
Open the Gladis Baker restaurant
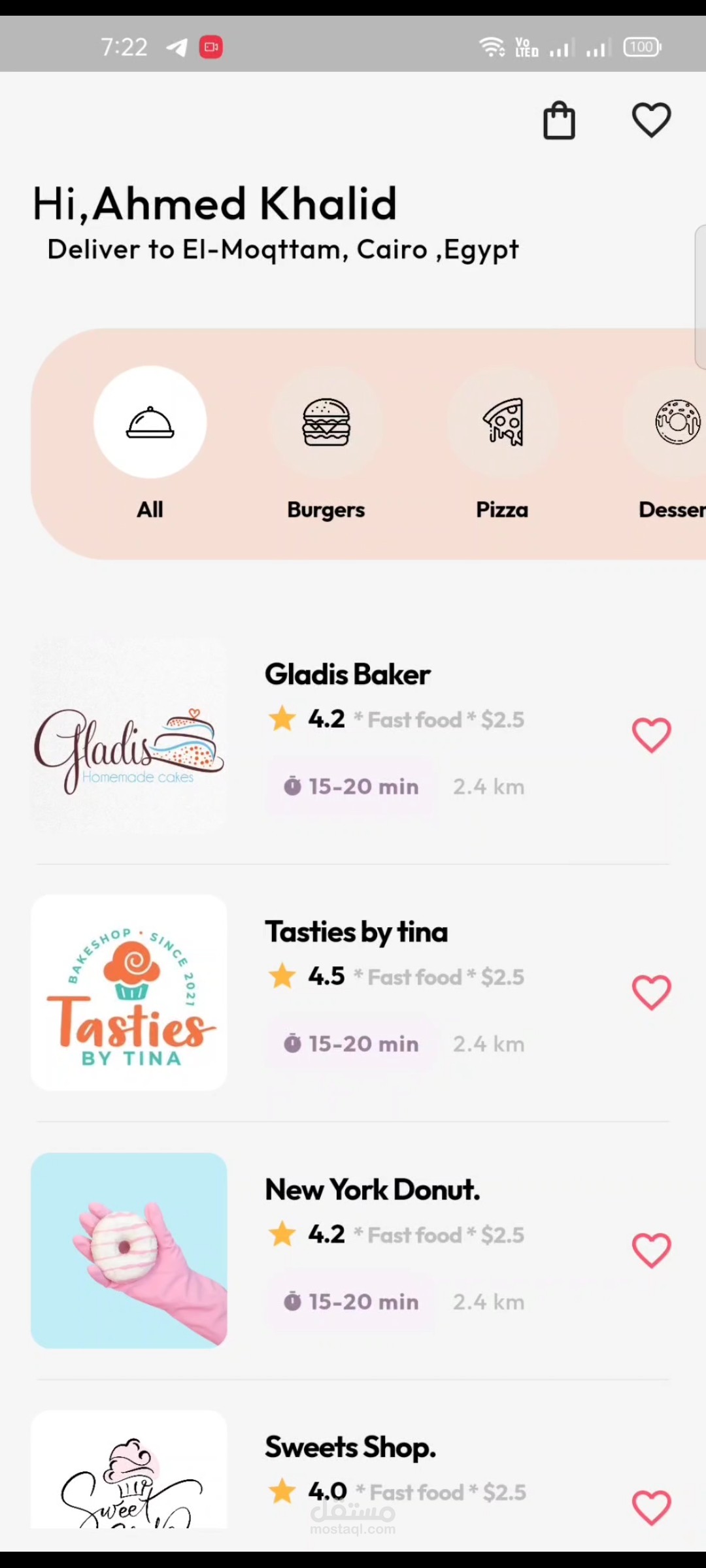click(347, 674)
